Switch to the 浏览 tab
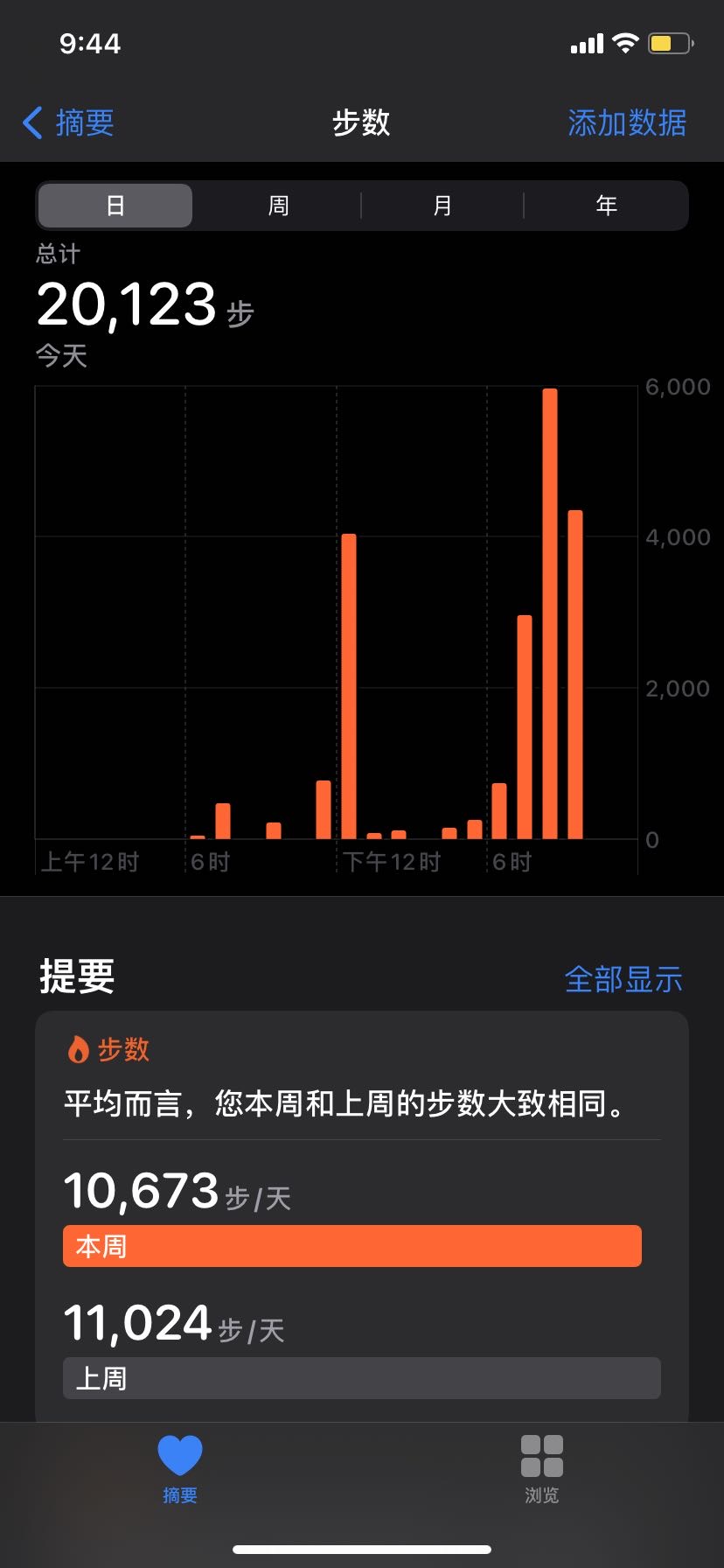The image size is (724, 1568). click(541, 1470)
